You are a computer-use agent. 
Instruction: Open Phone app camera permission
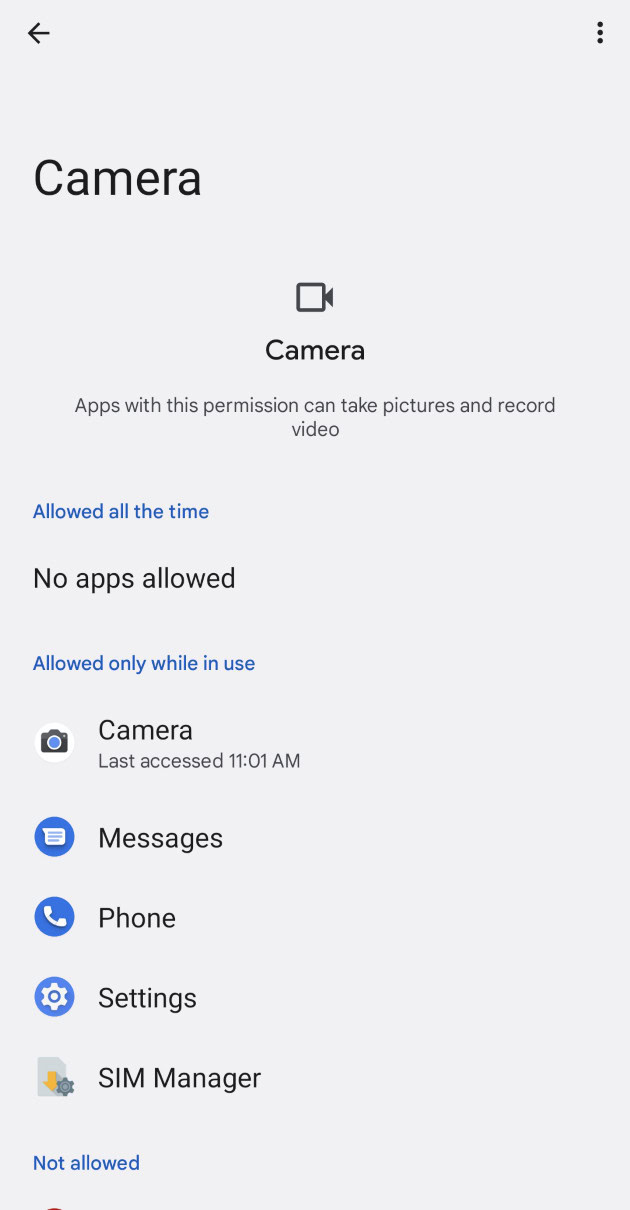pos(137,918)
